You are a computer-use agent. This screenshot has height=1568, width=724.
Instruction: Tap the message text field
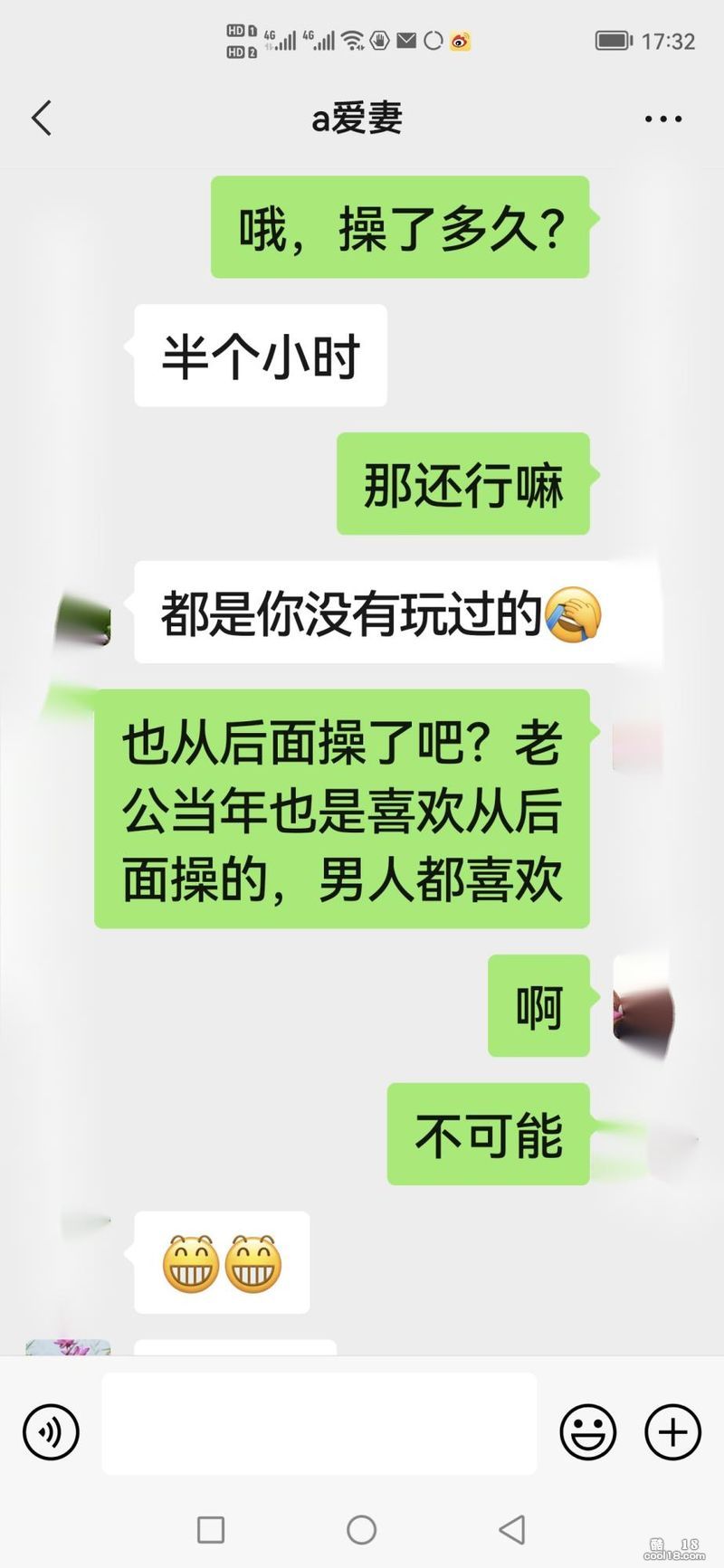[x=319, y=1423]
